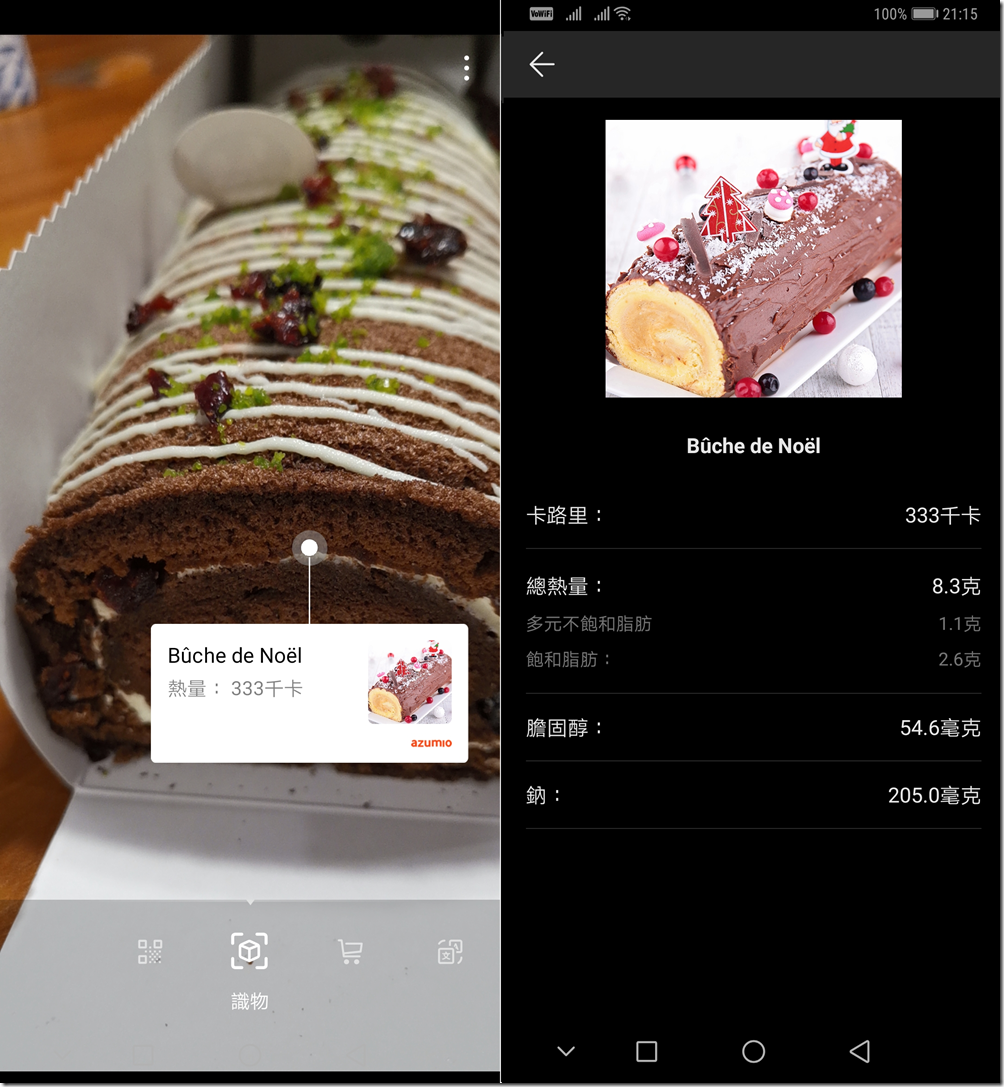Open the overflow menu on the camera view
The height and width of the screenshot is (1087, 1004).
tap(466, 68)
